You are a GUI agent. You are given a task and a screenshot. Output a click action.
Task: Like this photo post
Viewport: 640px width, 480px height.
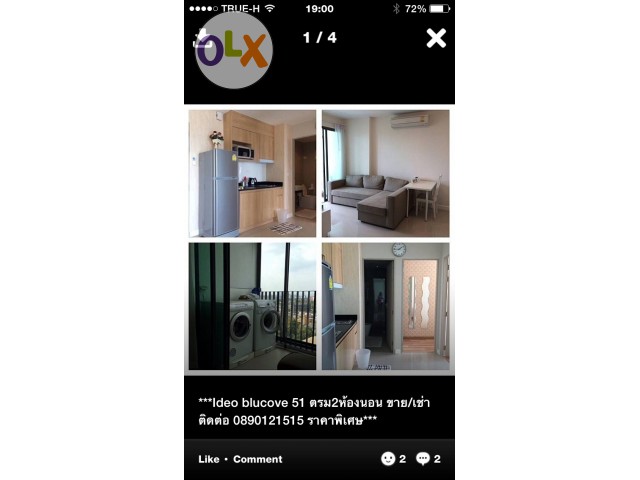coord(208,459)
